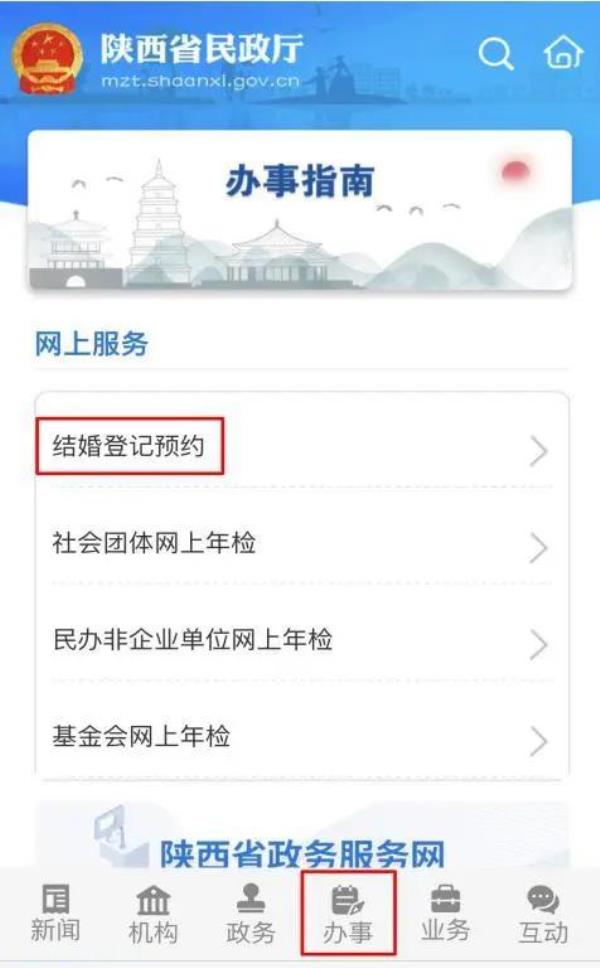Screen dimensions: 600x968
Task: Open the search icon in header
Action: pos(495,54)
